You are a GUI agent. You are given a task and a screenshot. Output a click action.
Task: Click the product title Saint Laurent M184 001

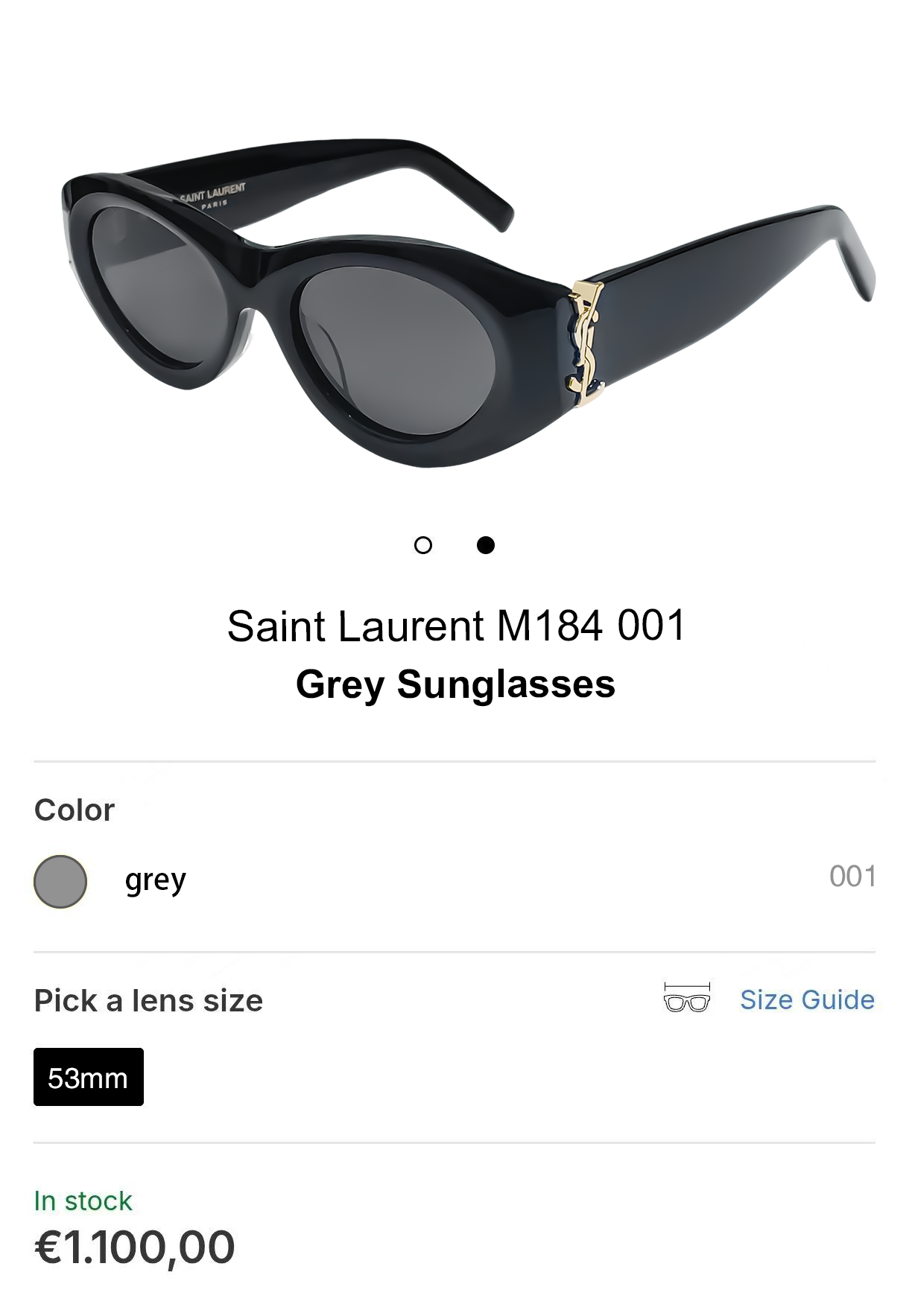pos(455,628)
